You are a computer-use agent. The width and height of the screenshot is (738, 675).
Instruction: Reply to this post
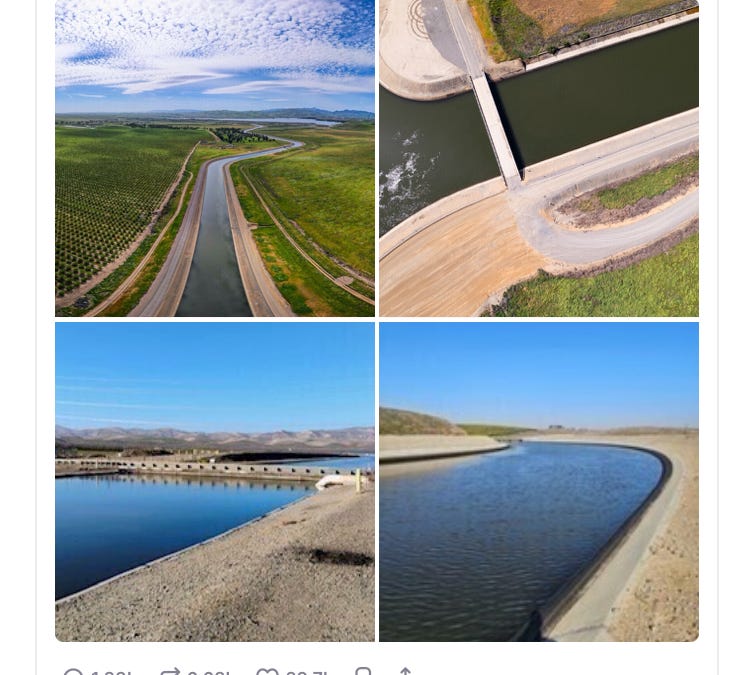[74, 672]
